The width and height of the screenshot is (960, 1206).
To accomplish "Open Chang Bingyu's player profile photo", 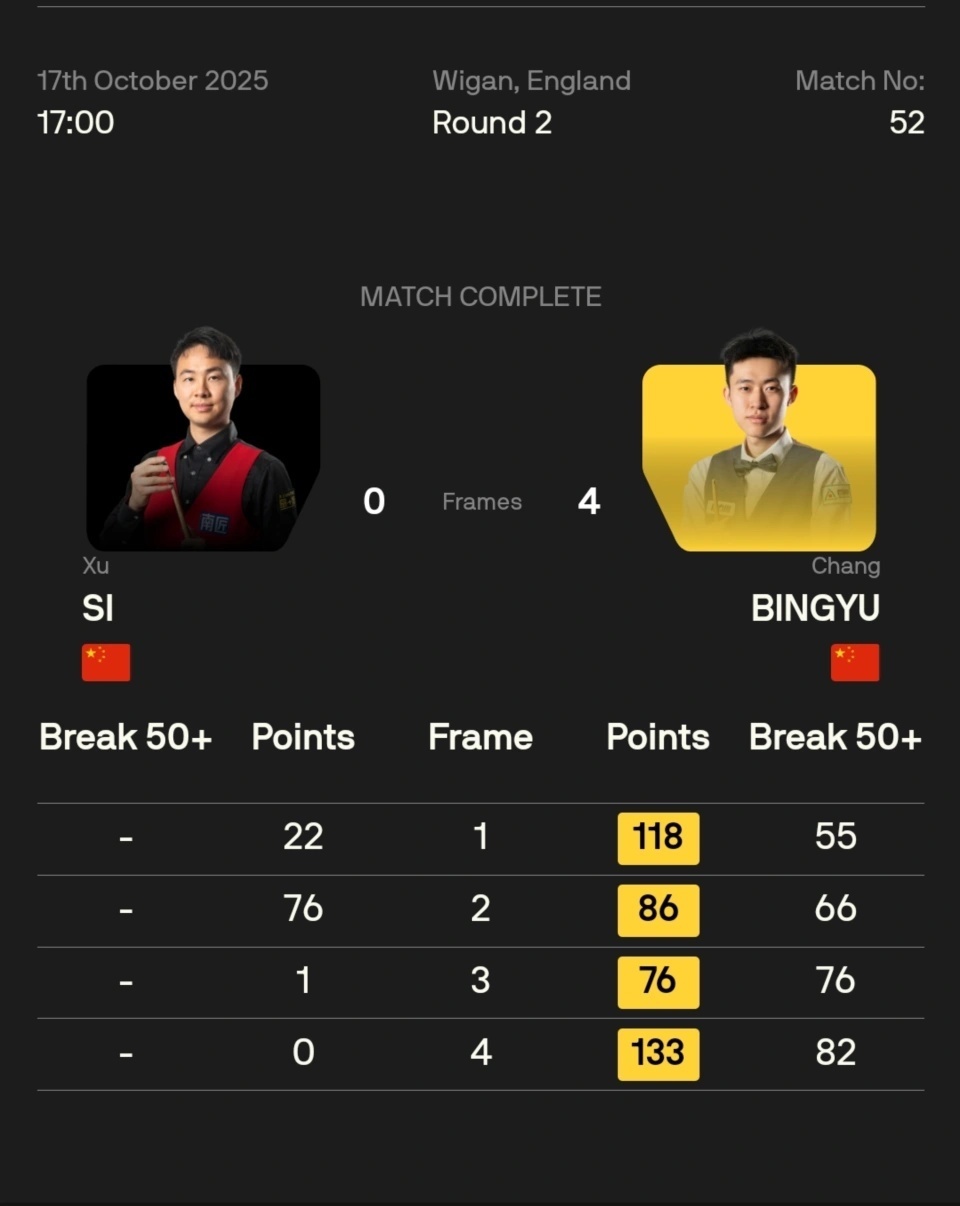I will [760, 450].
